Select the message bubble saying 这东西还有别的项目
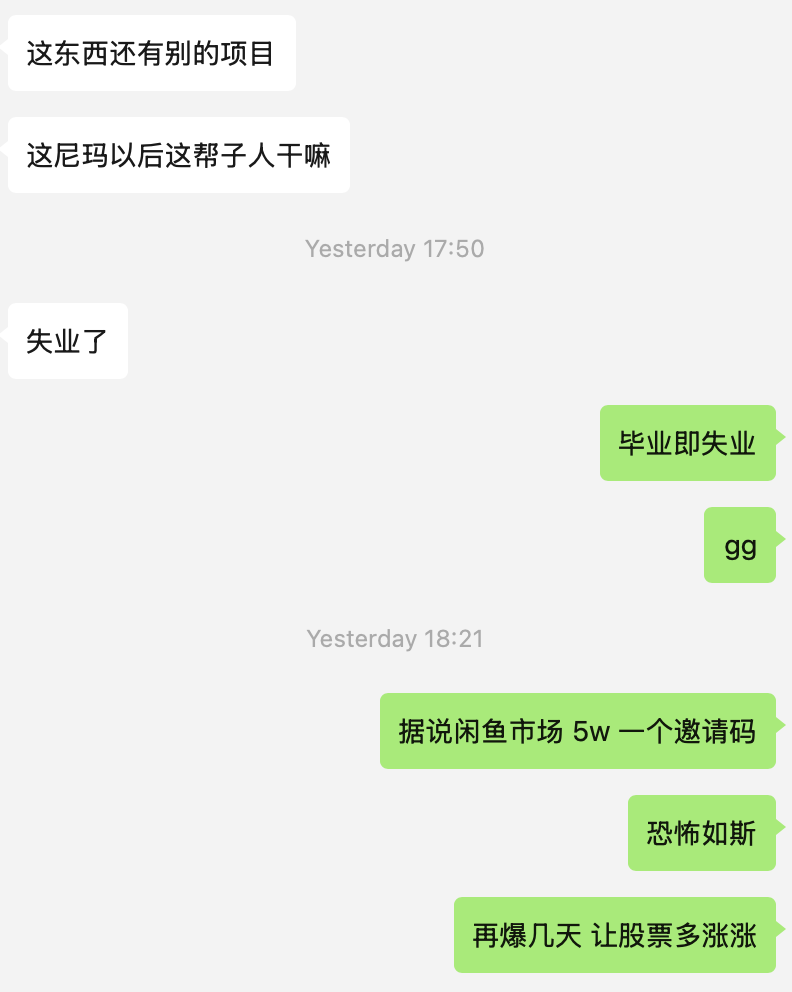Image resolution: width=792 pixels, height=992 pixels. coord(151,53)
